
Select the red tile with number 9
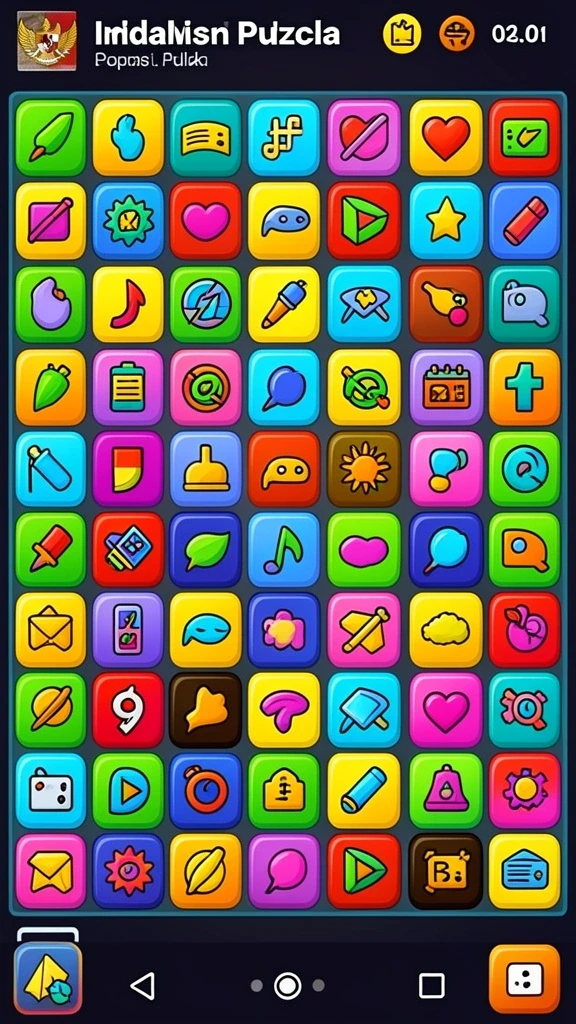[x=128, y=711]
